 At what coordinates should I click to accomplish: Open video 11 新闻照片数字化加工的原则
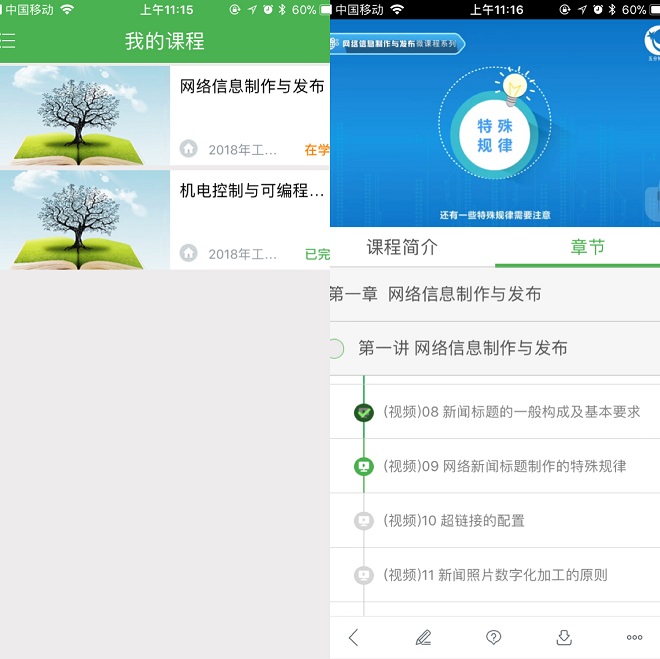pos(495,575)
